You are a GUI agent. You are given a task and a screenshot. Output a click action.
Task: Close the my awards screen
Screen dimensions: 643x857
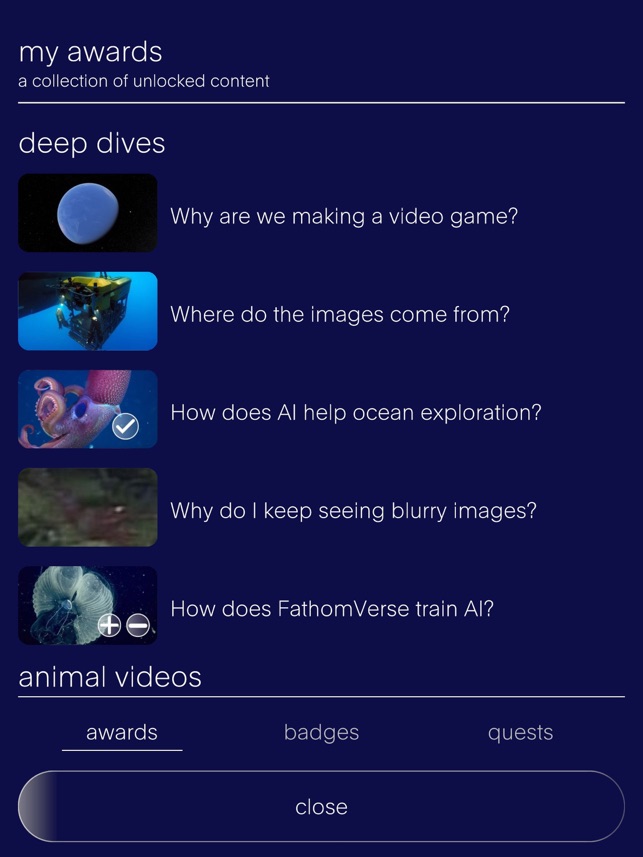(321, 807)
